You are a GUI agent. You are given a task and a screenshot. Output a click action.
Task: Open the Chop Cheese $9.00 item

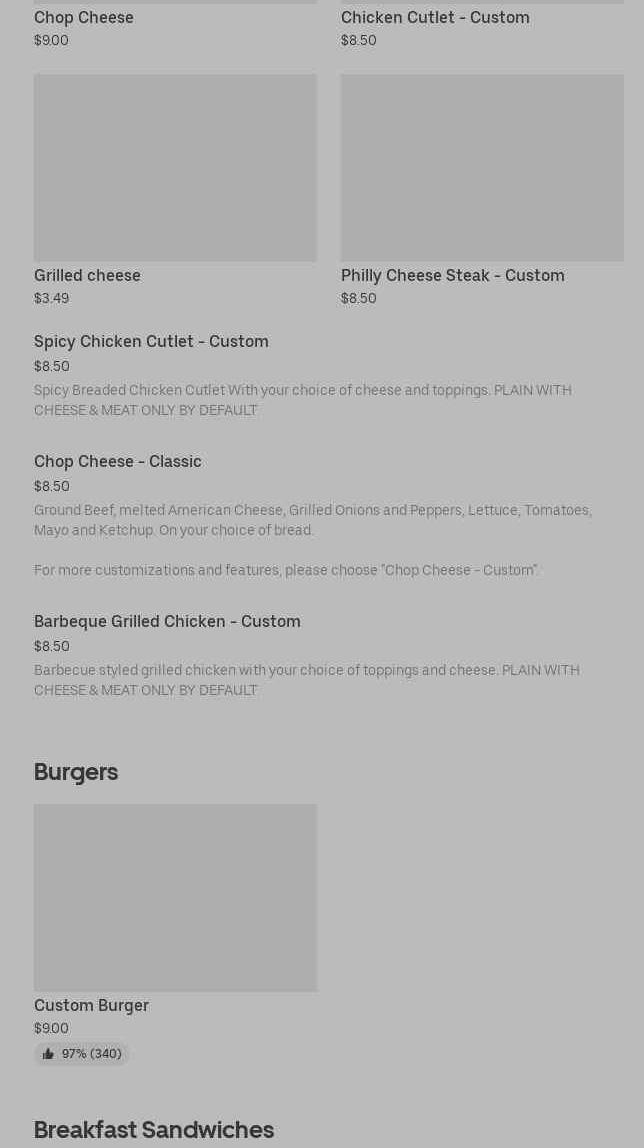(175, 25)
